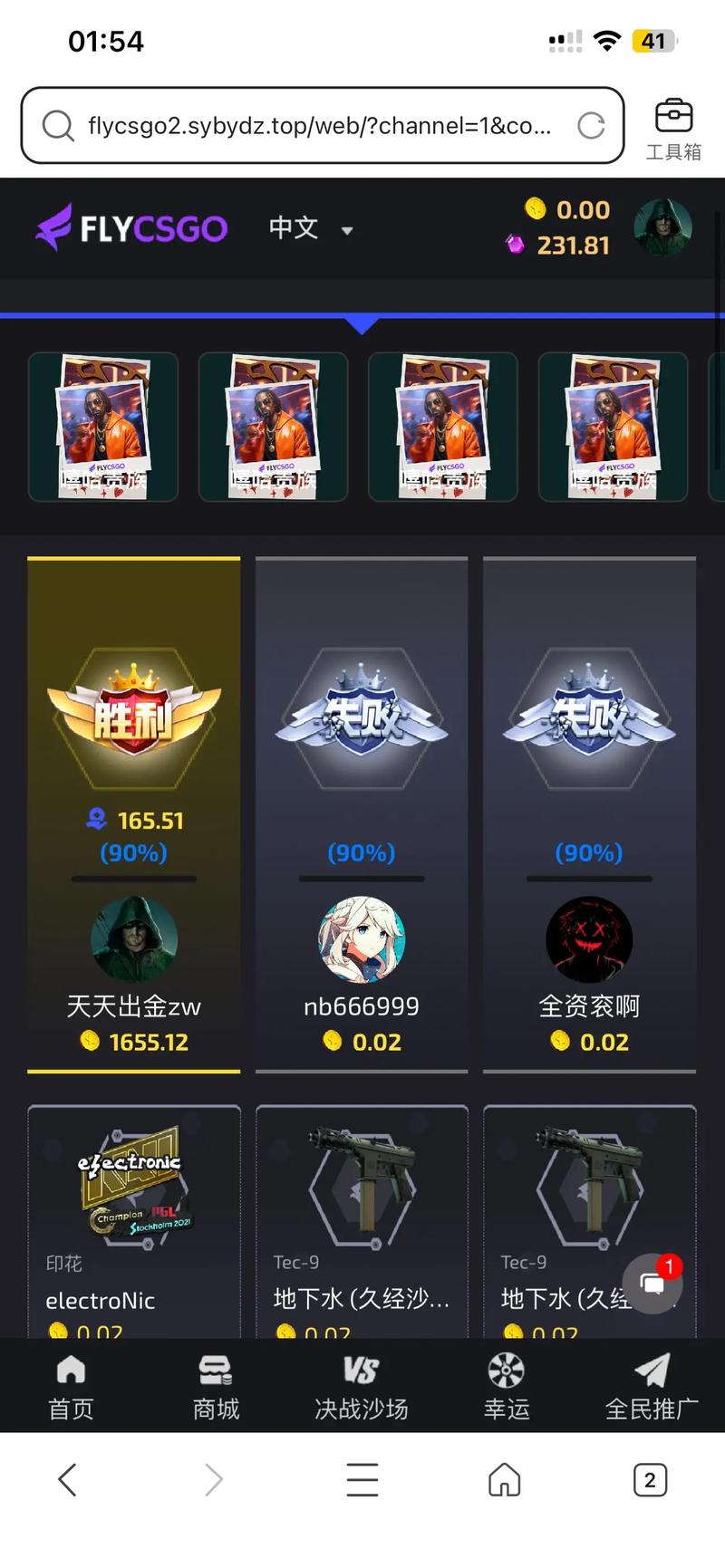
Task: Open the browser tabs switcher
Action: click(x=649, y=1480)
